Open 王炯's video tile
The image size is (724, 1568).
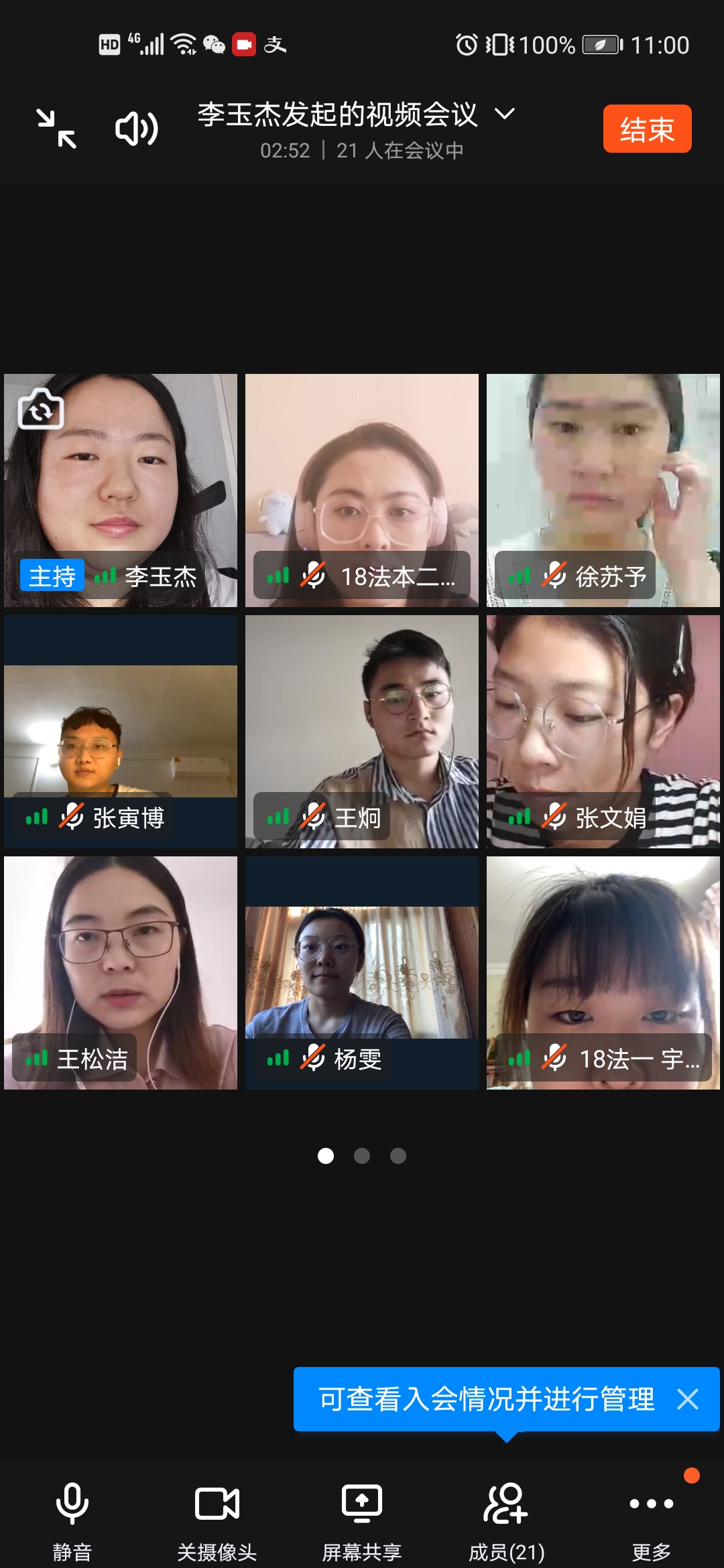(362, 732)
